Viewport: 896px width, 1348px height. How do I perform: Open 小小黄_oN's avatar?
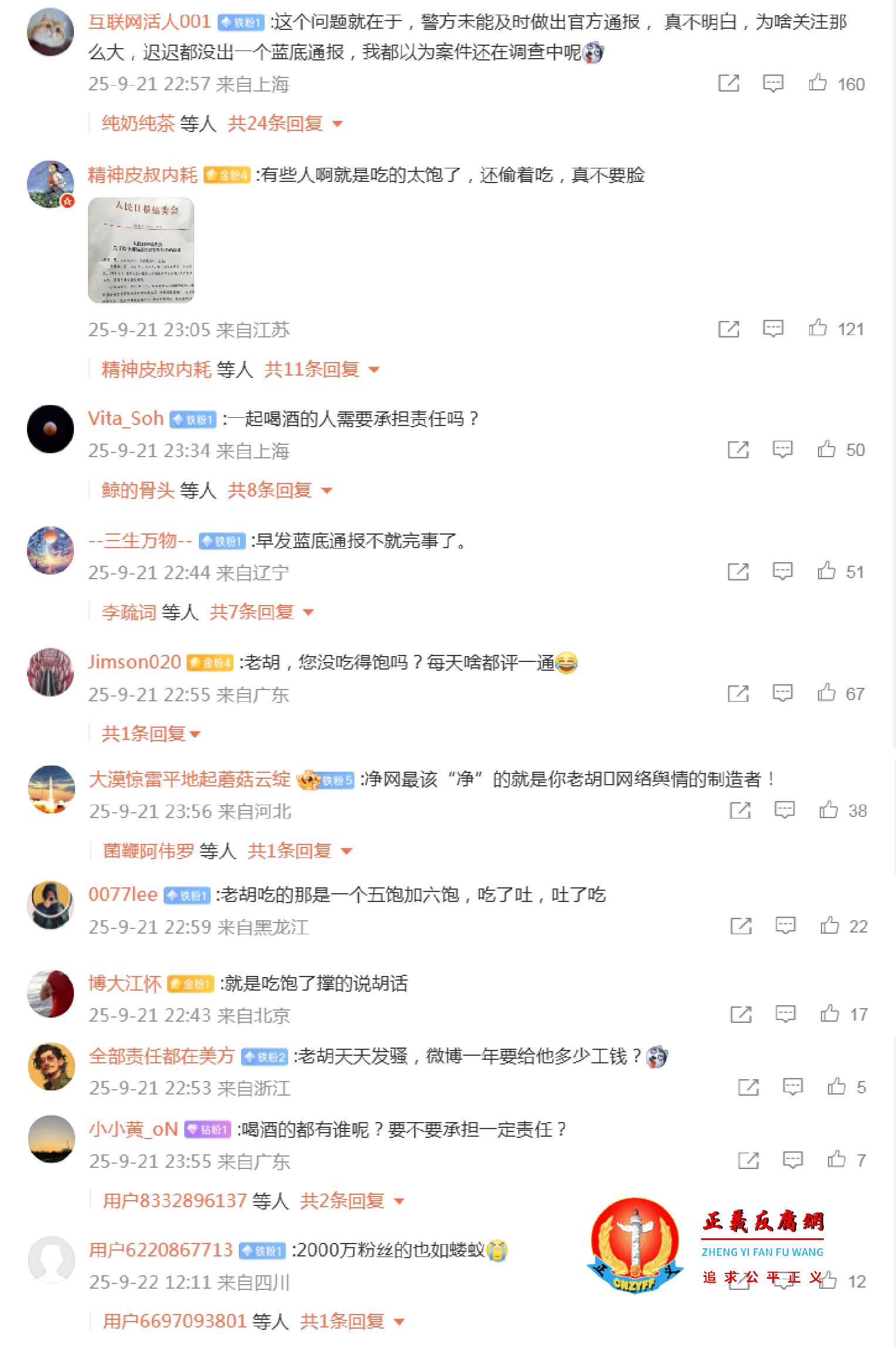click(x=52, y=1139)
